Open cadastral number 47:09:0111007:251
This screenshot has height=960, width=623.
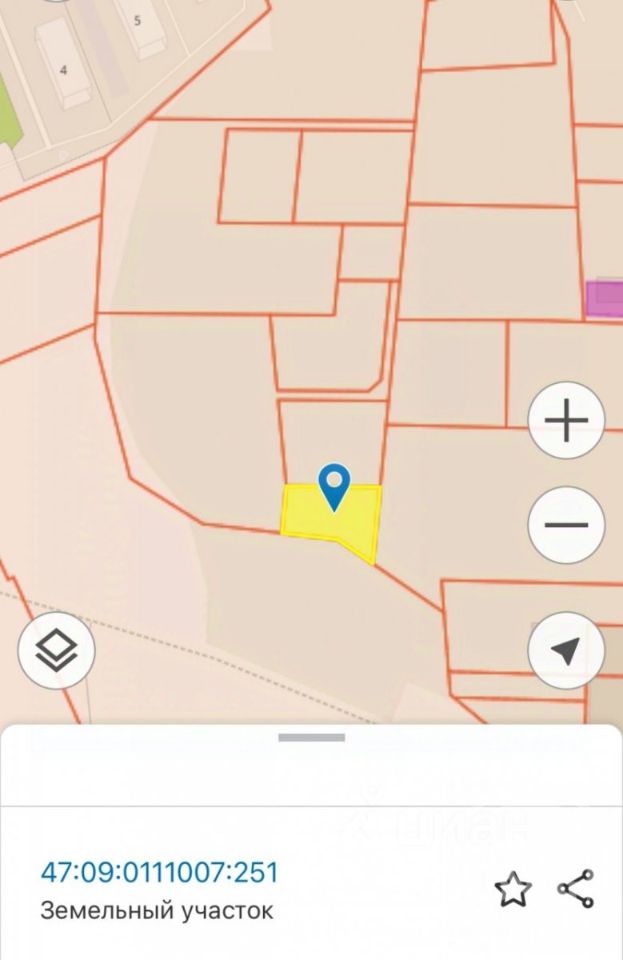click(x=159, y=872)
